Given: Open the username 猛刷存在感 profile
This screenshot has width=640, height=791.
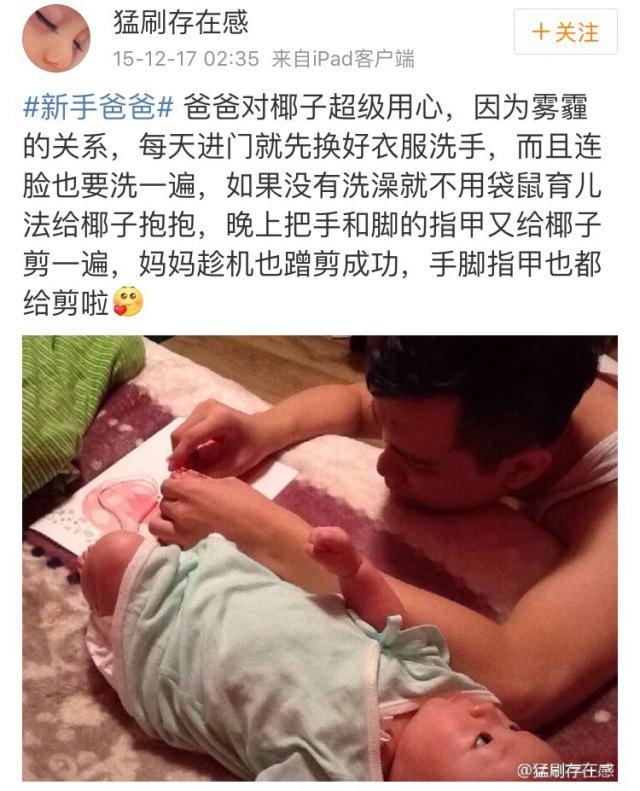Looking at the screenshot, I should pyautogui.click(x=181, y=20).
